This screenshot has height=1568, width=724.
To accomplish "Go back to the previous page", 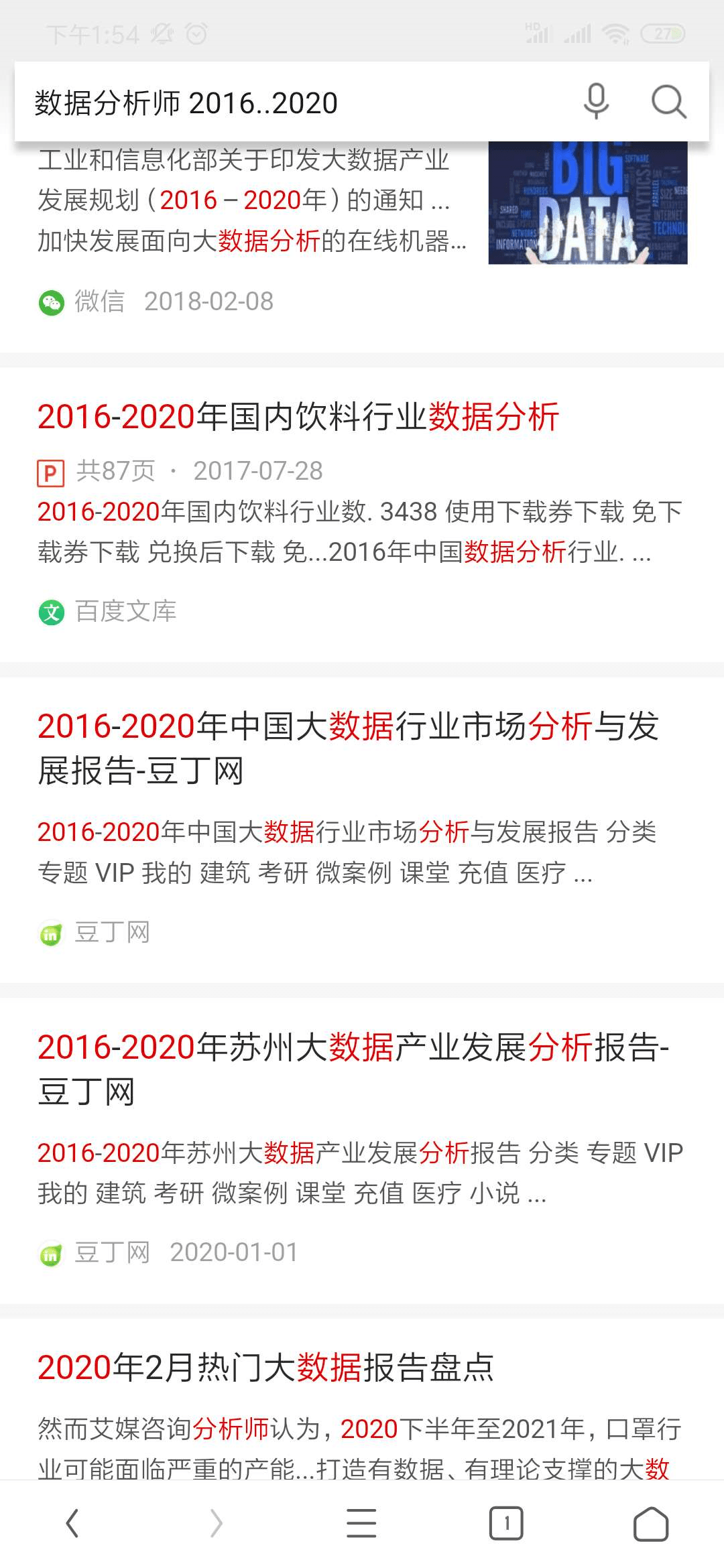I will tap(72, 1524).
